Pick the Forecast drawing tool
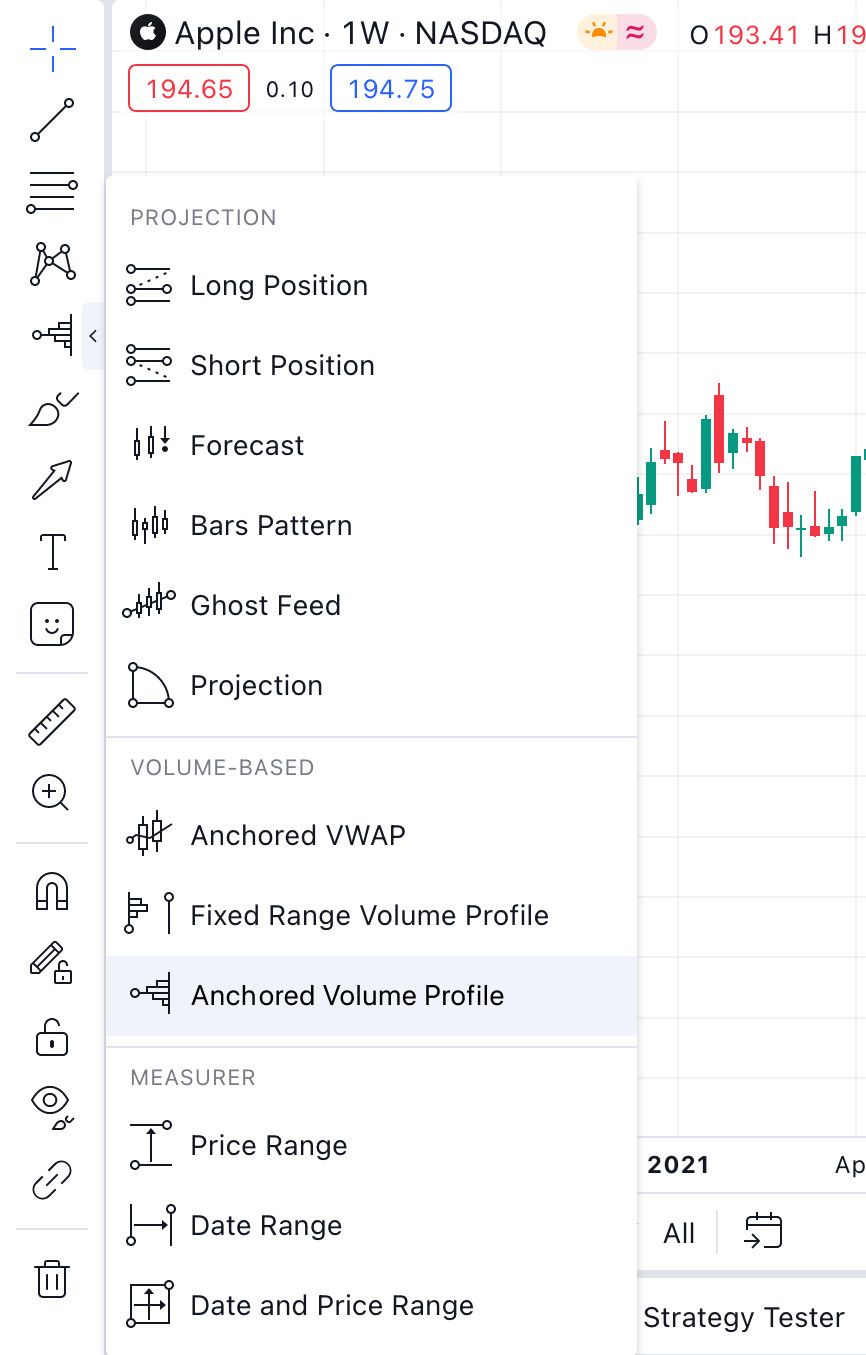 247,446
